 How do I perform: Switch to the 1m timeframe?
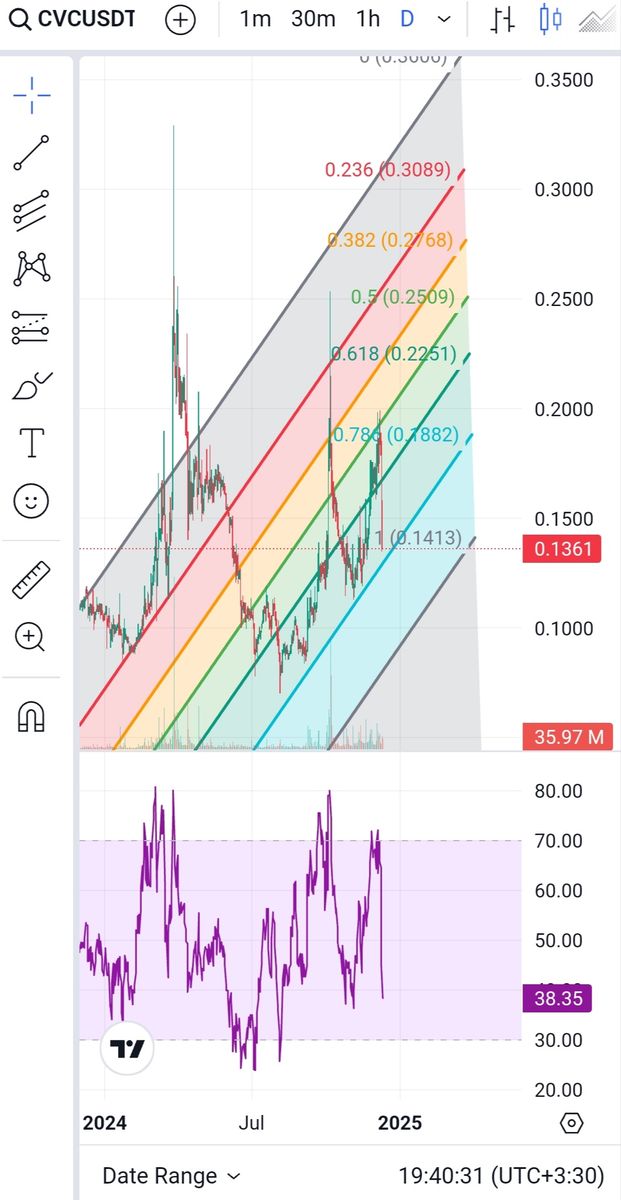(x=255, y=19)
